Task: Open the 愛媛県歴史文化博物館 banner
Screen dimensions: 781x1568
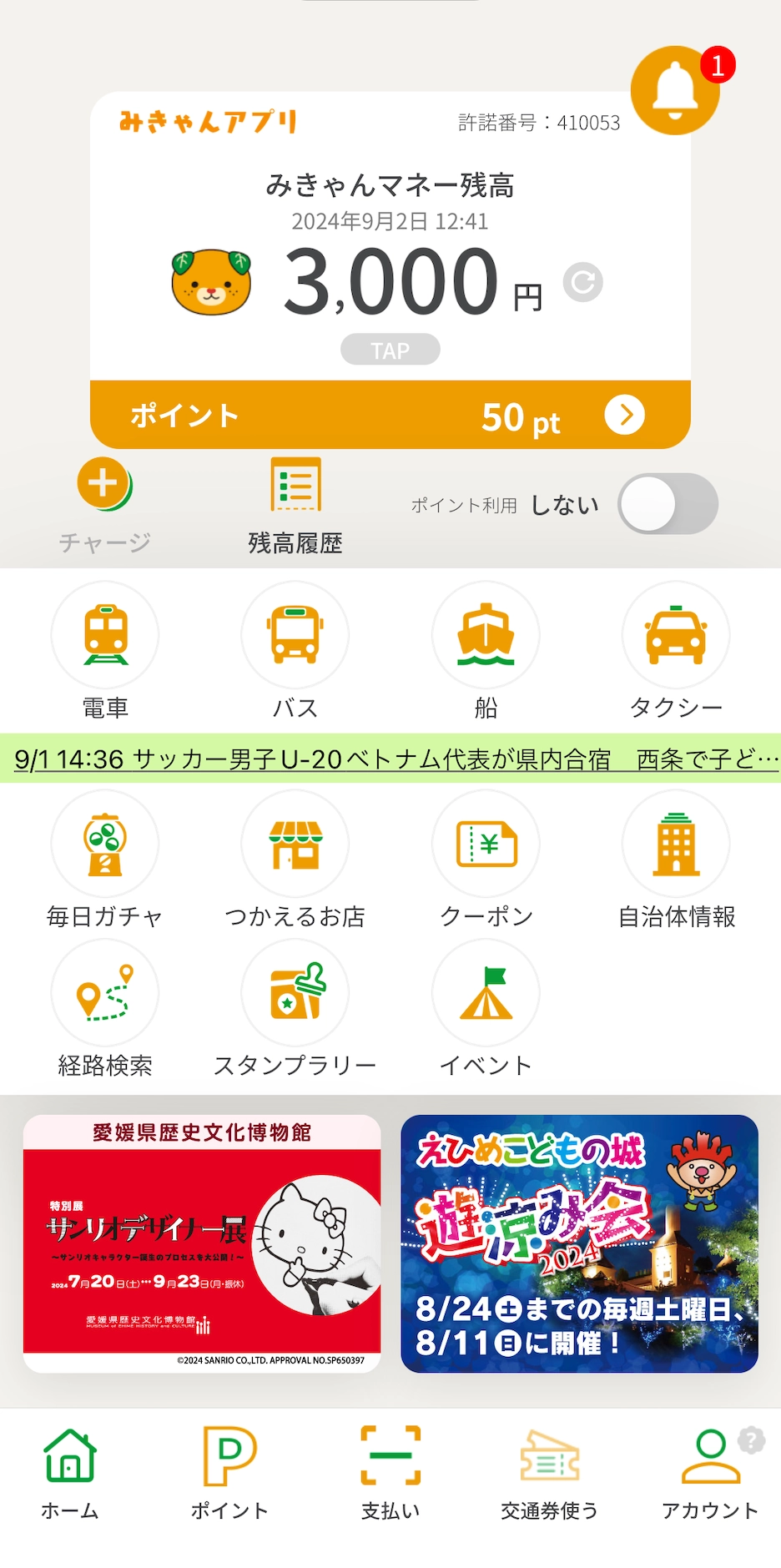Action: [x=202, y=1243]
